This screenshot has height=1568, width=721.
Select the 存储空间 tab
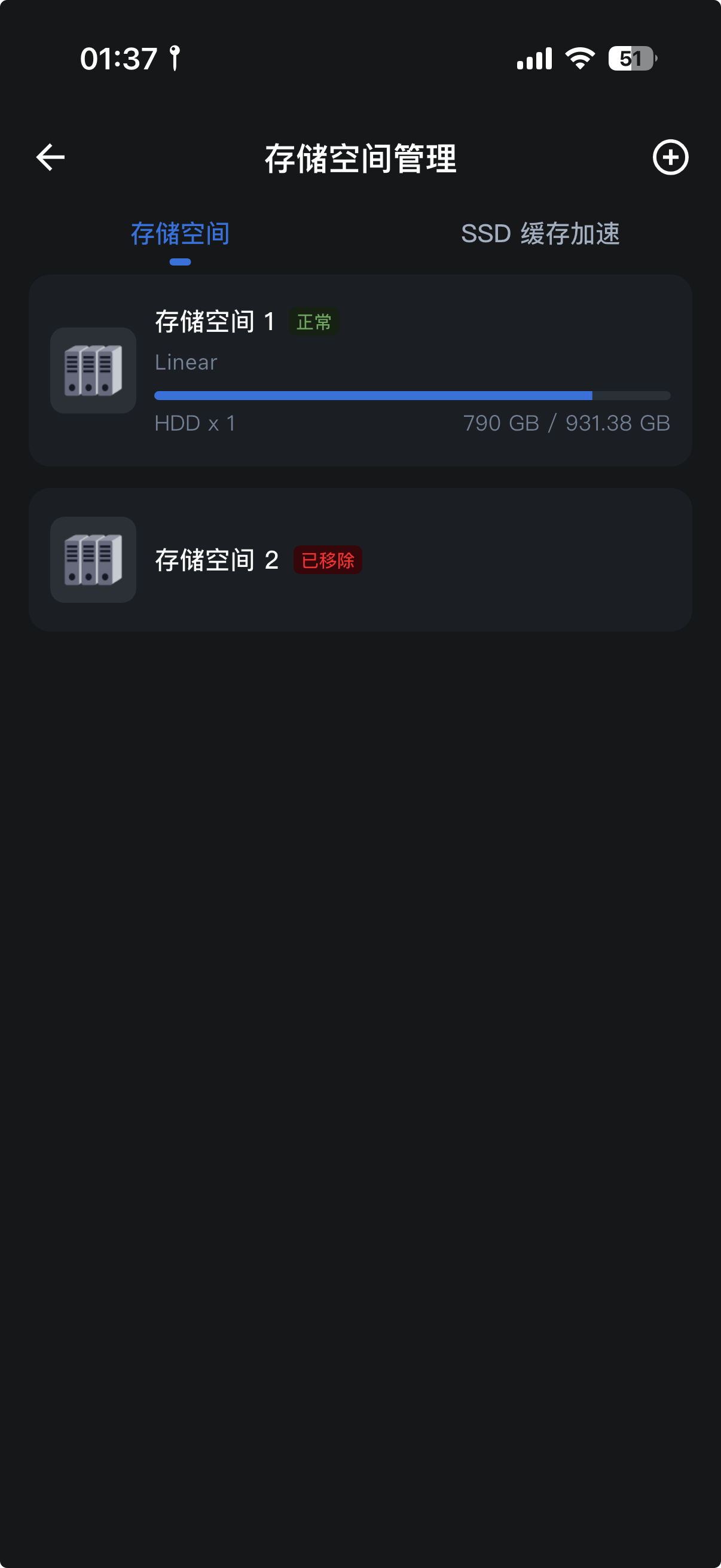pyautogui.click(x=180, y=234)
